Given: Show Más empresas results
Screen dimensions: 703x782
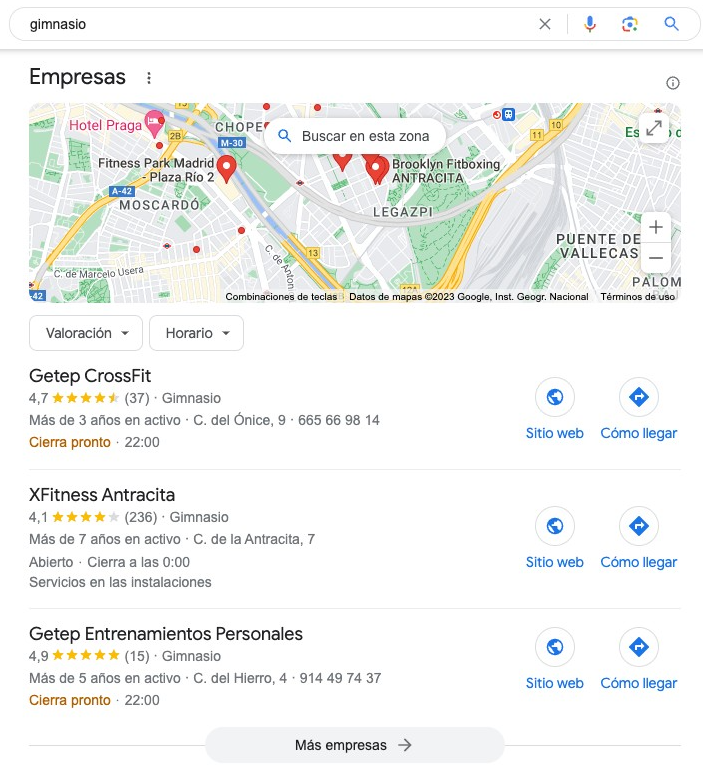Looking at the screenshot, I should click(354, 745).
